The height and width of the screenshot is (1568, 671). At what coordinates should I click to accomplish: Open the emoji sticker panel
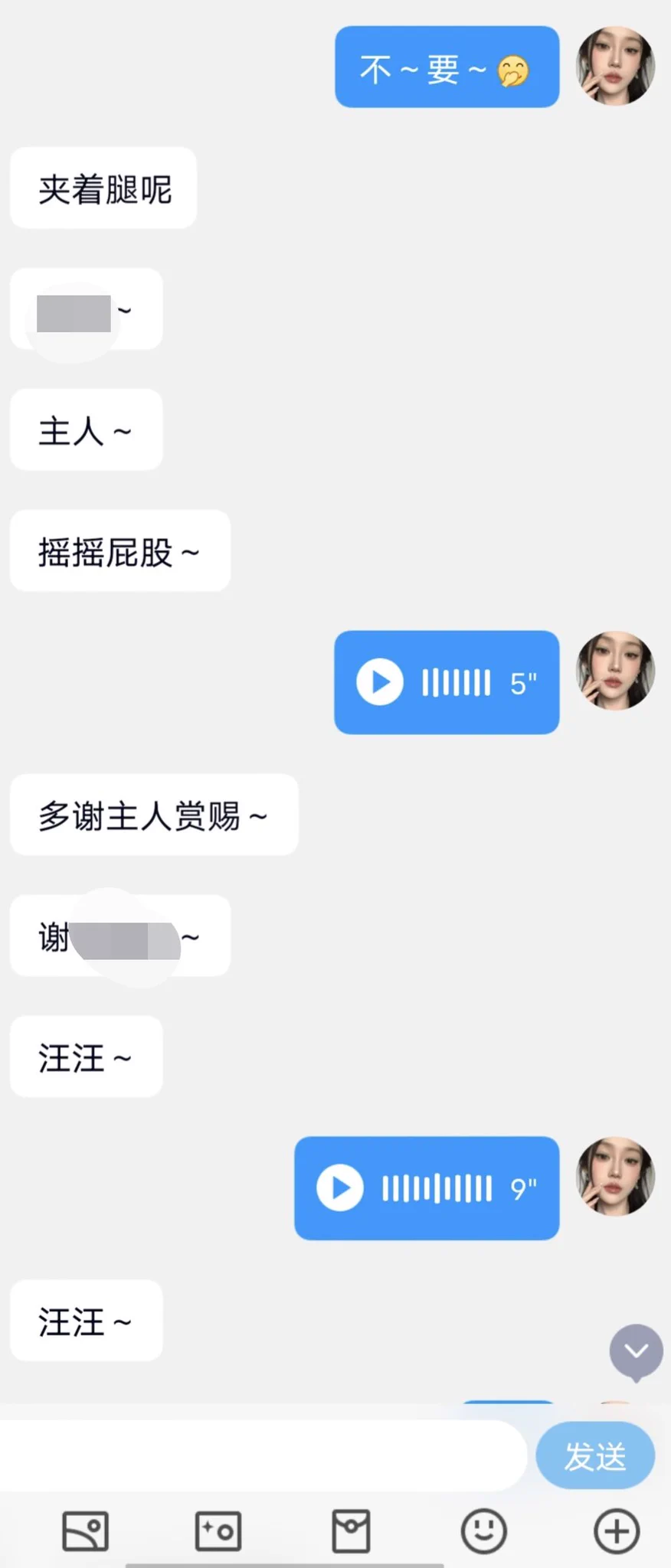click(483, 1531)
